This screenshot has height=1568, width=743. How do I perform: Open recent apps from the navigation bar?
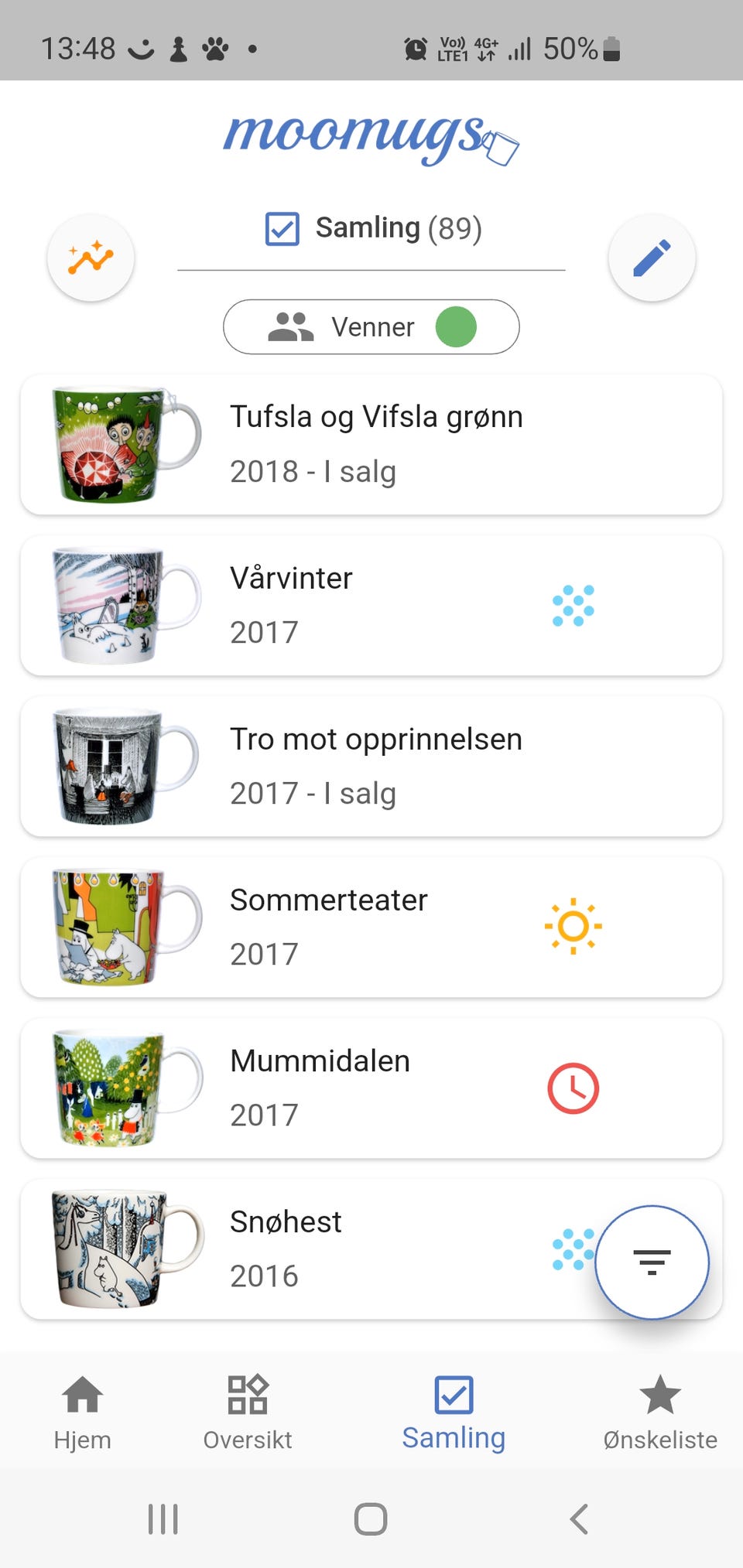163,1518
